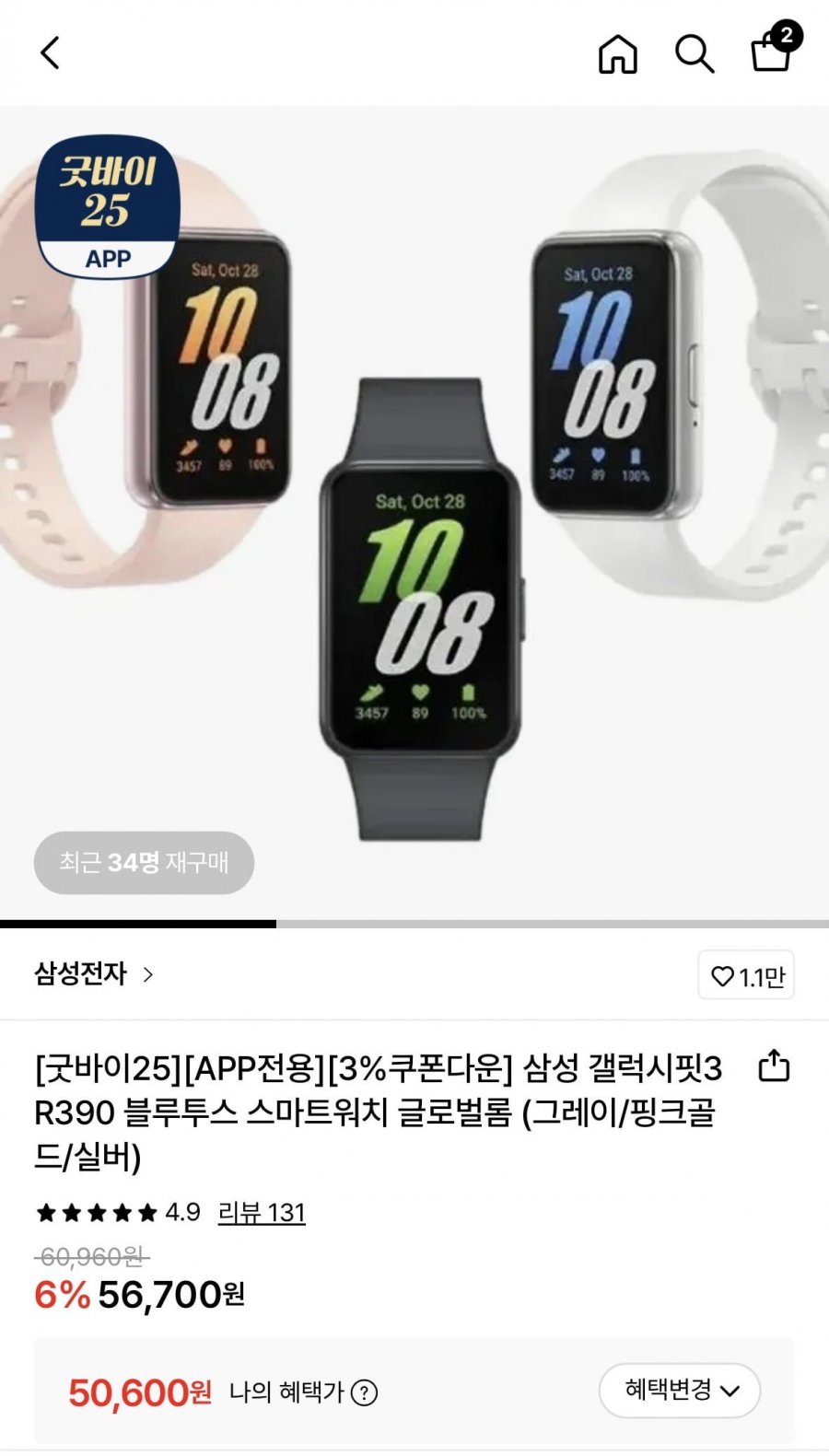This screenshot has width=829, height=1456.
Task: Go back to the previous page
Action: (51, 53)
